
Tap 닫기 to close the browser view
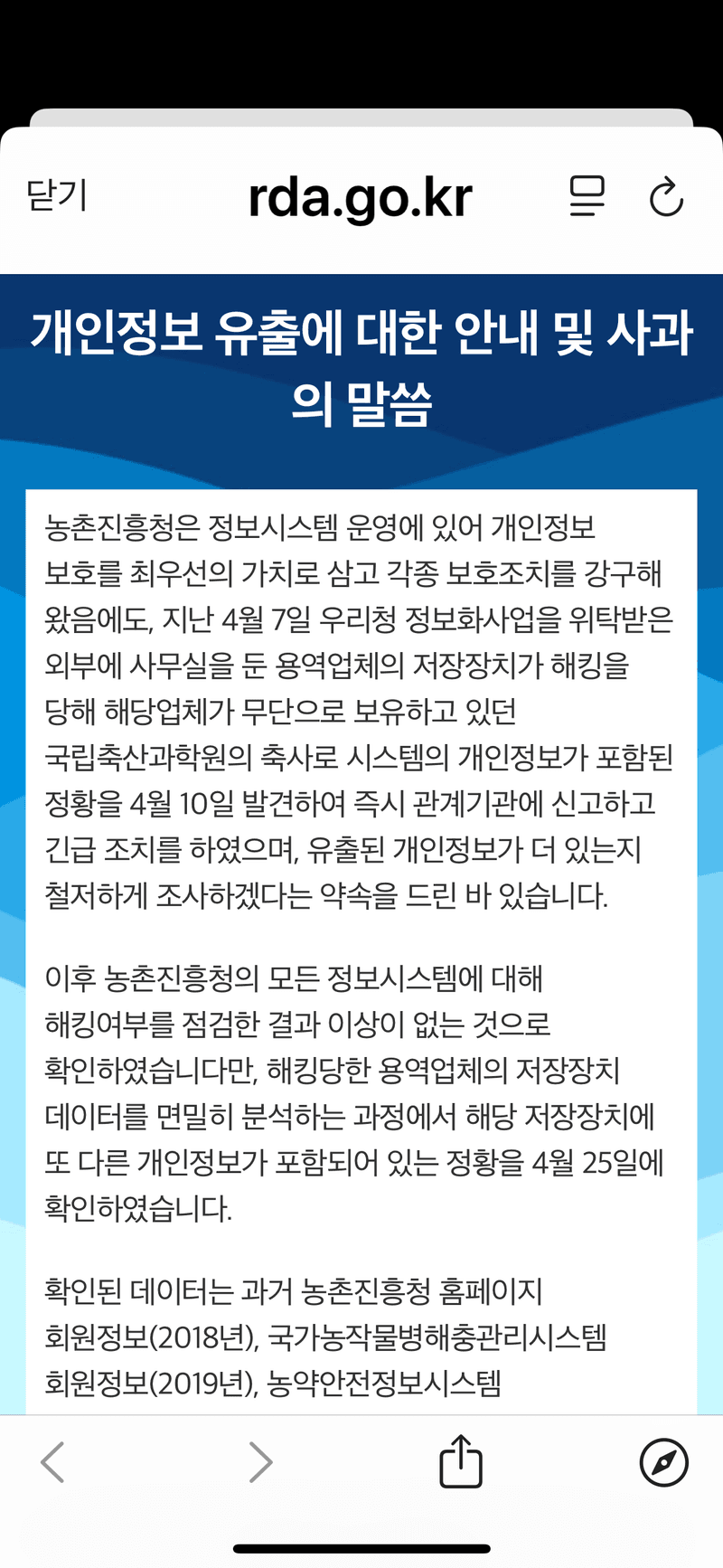tap(57, 195)
